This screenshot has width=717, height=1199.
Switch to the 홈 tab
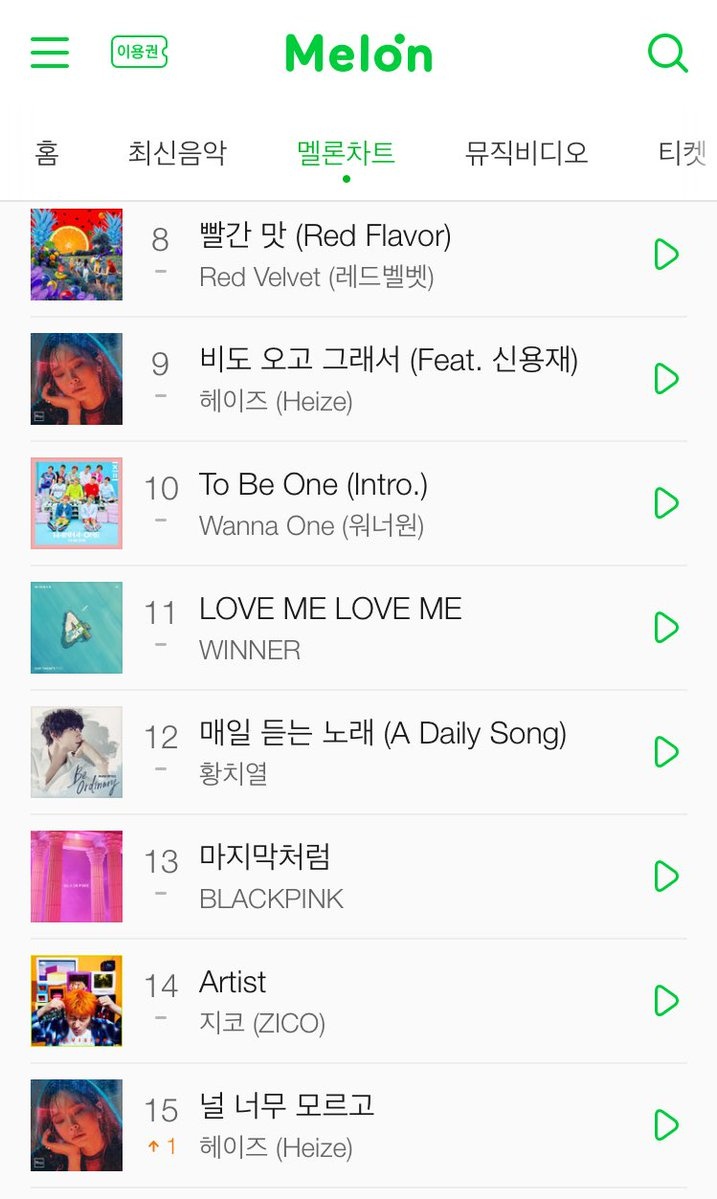coord(46,153)
